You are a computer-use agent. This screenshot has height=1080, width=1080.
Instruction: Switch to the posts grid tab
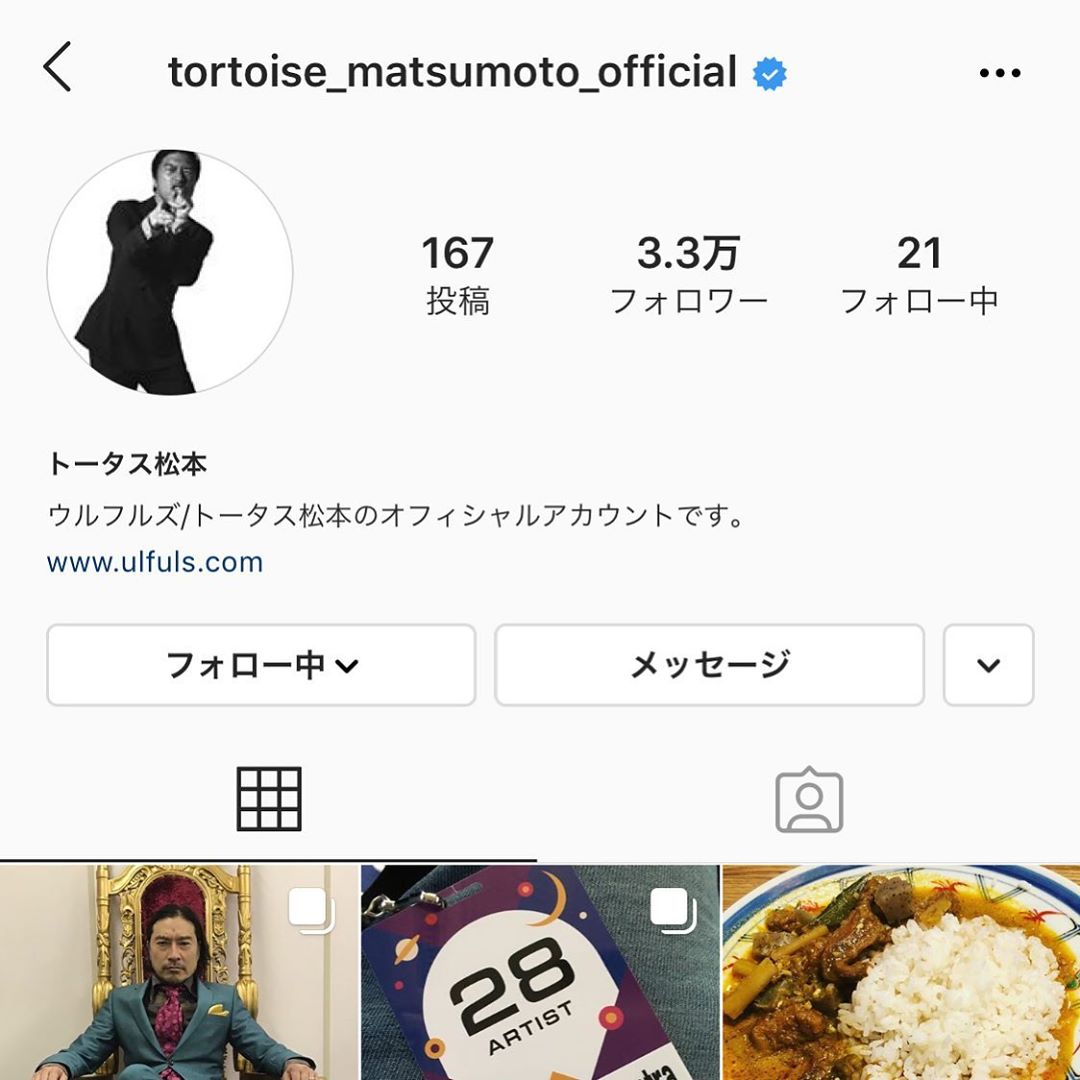tap(269, 799)
